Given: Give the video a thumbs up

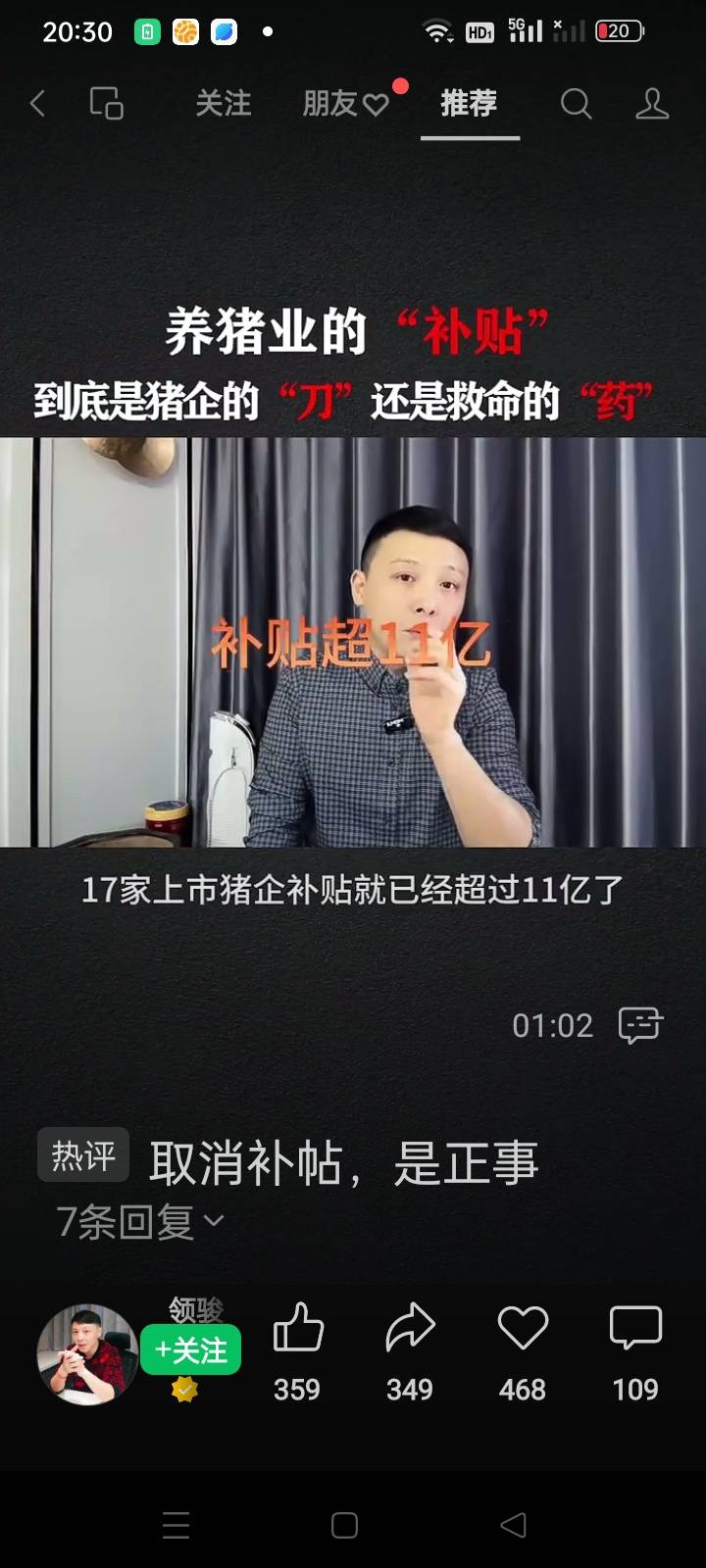Looking at the screenshot, I should [297, 1329].
